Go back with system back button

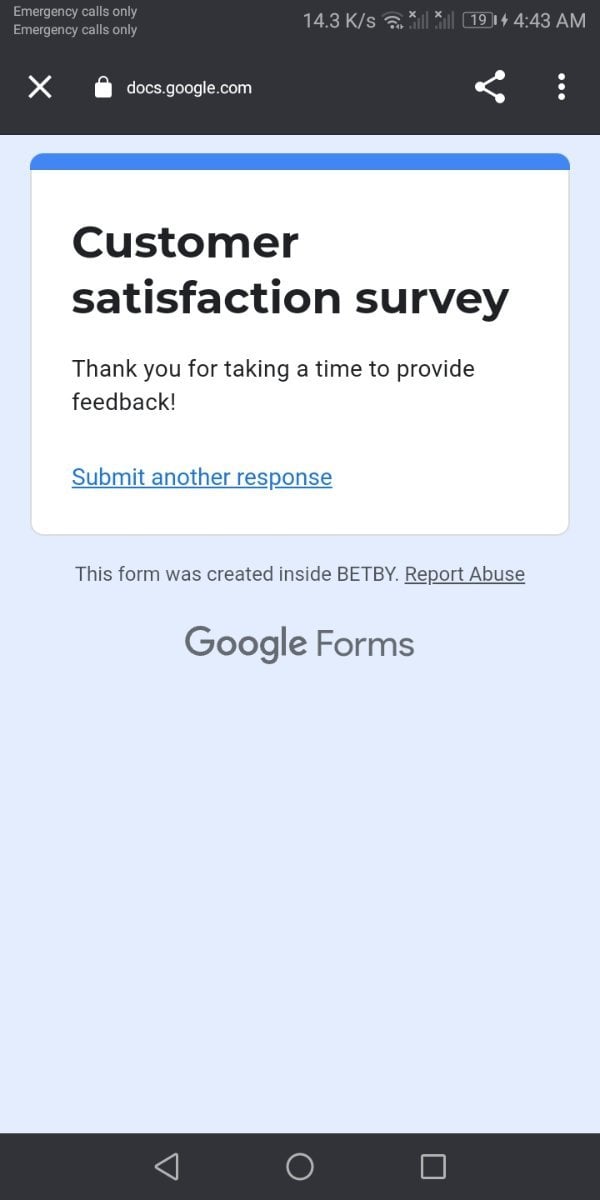click(167, 1166)
